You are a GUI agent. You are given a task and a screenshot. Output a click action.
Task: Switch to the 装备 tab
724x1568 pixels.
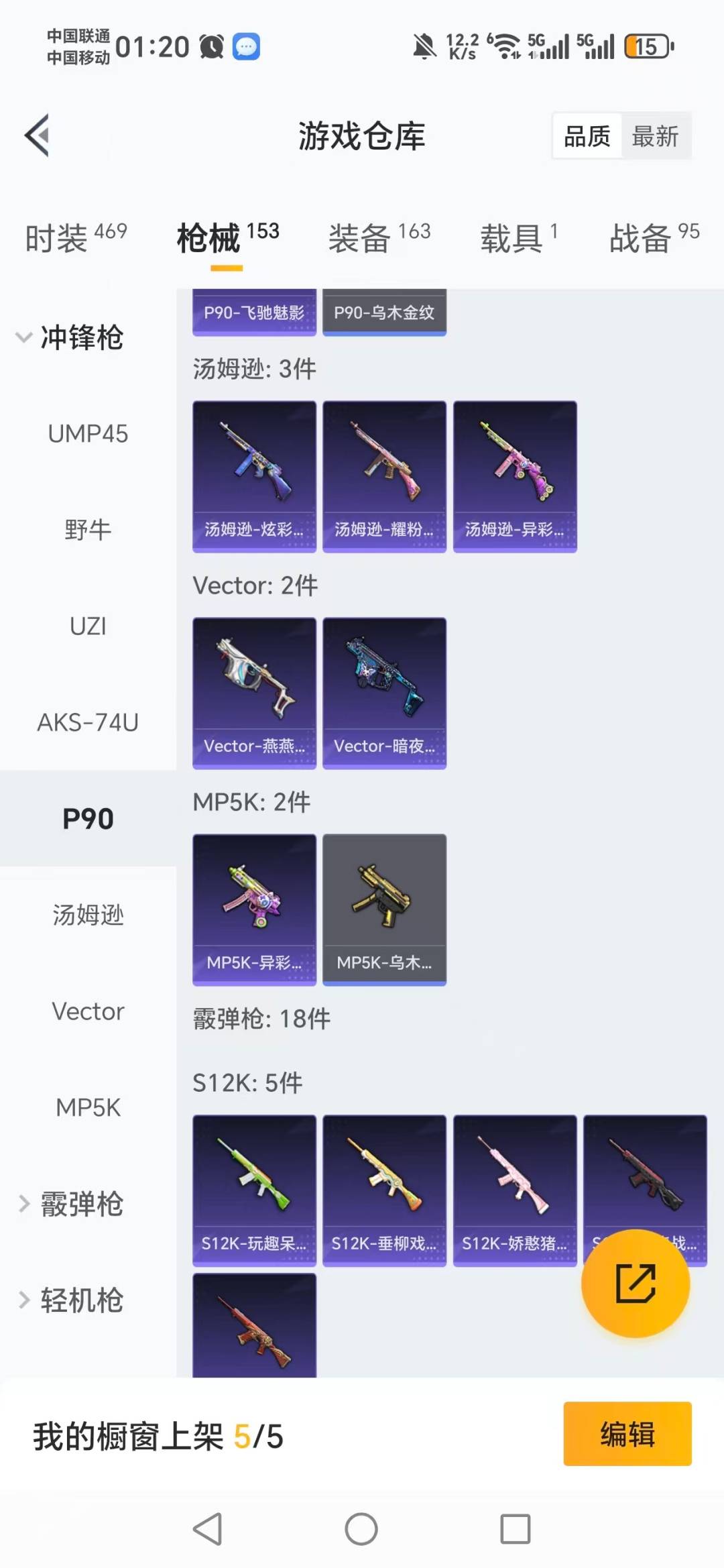pos(359,239)
